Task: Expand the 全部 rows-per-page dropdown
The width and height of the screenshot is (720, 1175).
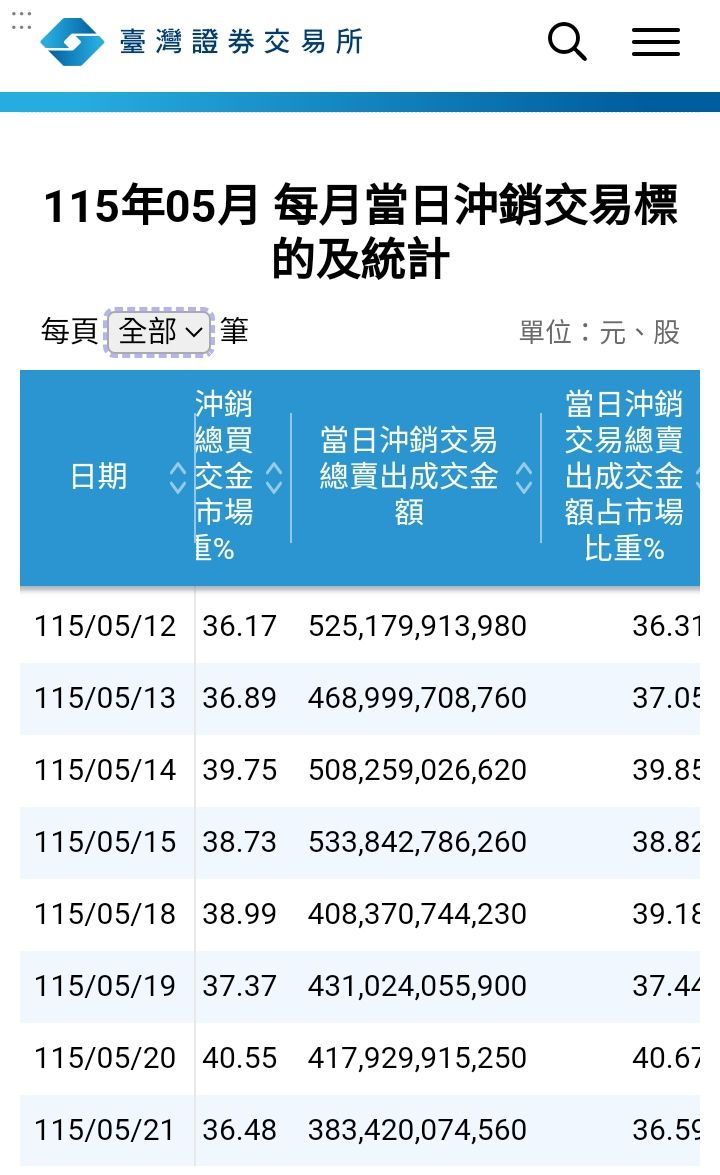Action: 160,331
